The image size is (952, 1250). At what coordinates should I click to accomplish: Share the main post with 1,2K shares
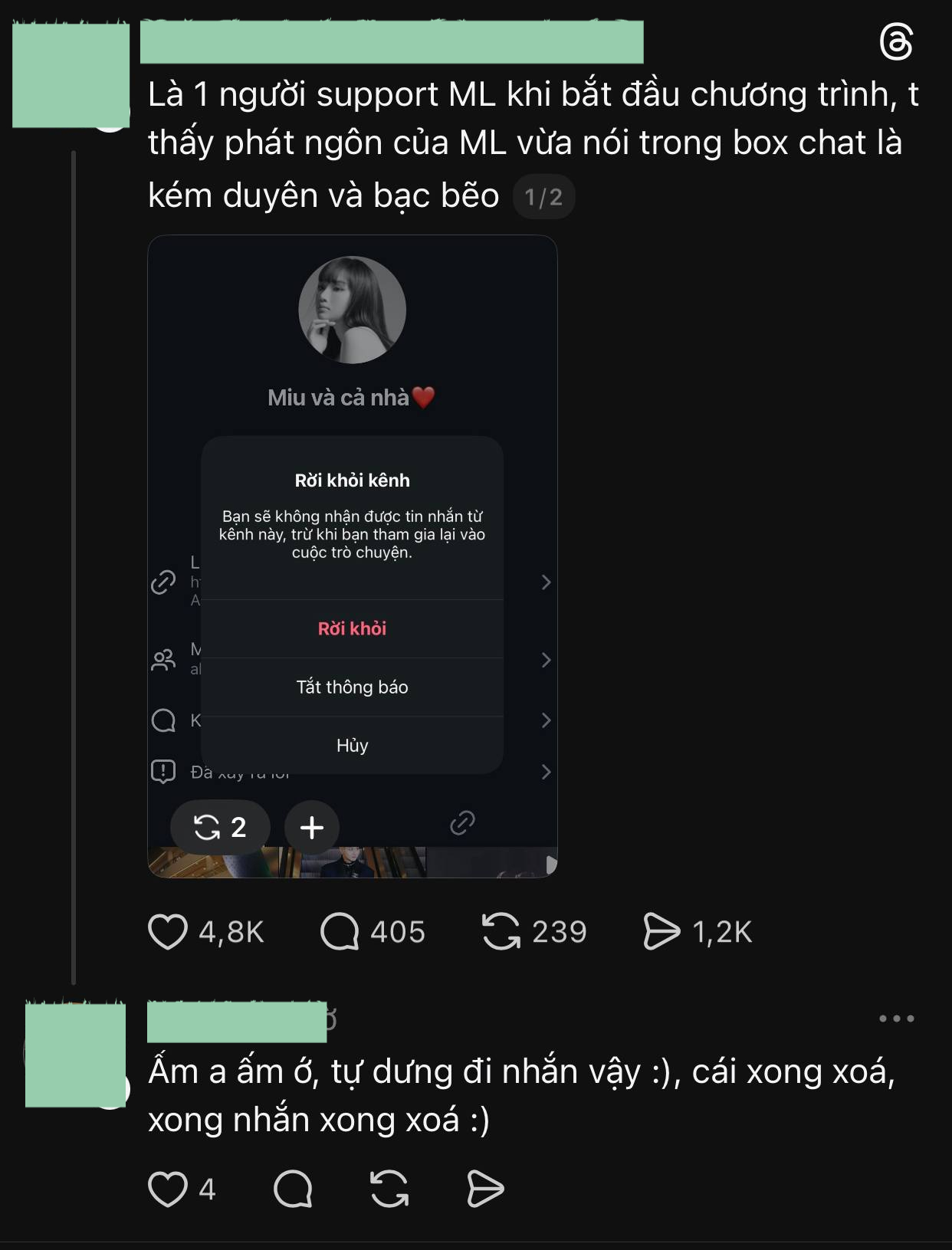click(661, 932)
